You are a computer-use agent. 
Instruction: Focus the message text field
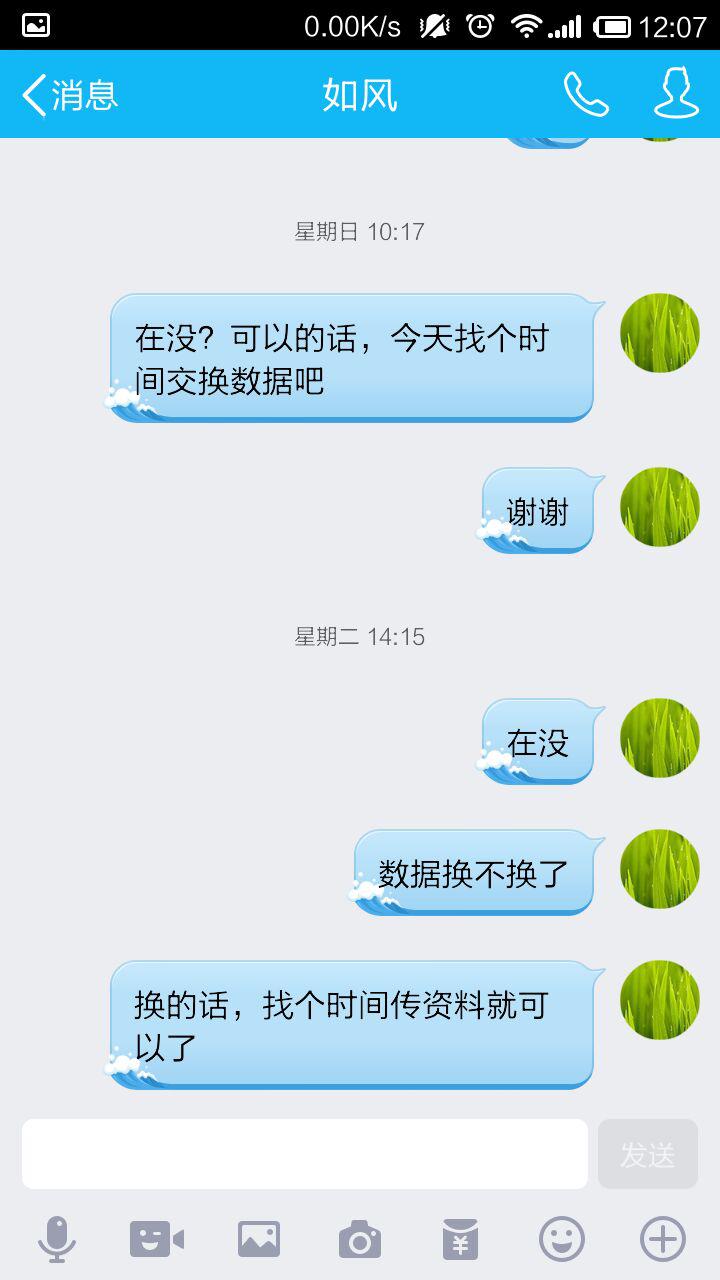(305, 1154)
